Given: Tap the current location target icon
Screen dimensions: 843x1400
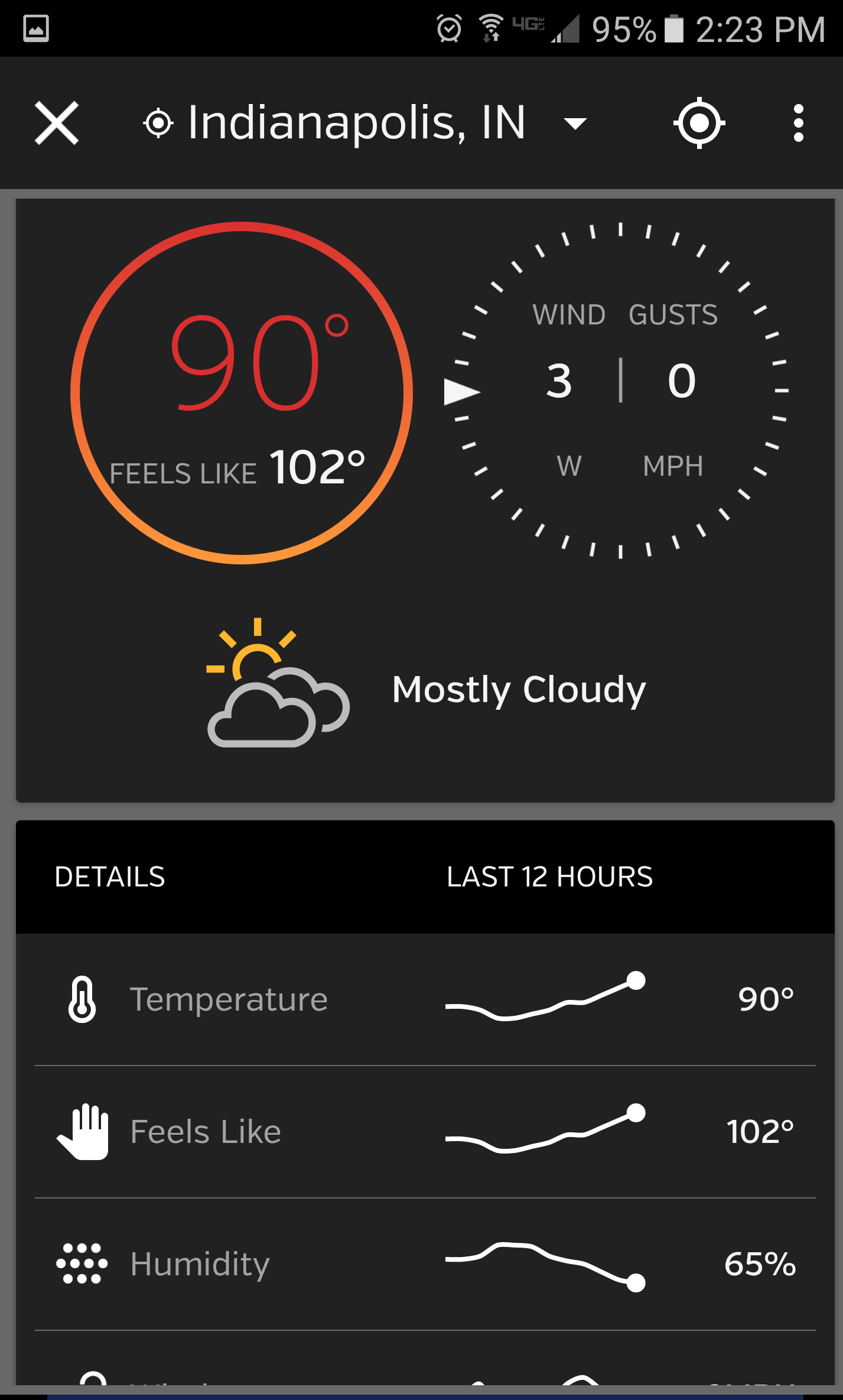Looking at the screenshot, I should (x=699, y=123).
